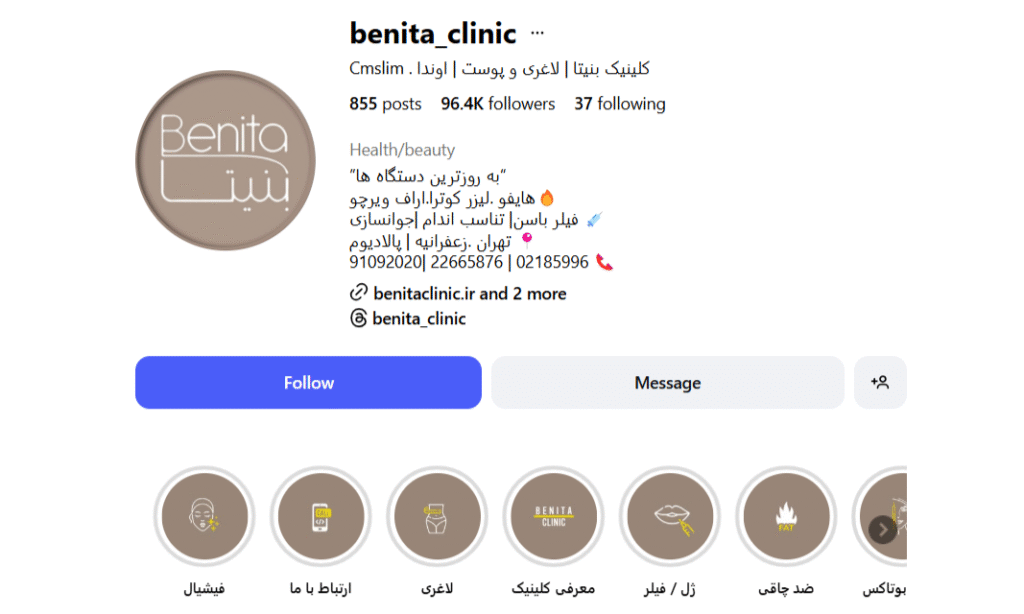The image size is (1024, 614).
Task: Open the ضد چاقی story highlight
Action: pos(785,517)
